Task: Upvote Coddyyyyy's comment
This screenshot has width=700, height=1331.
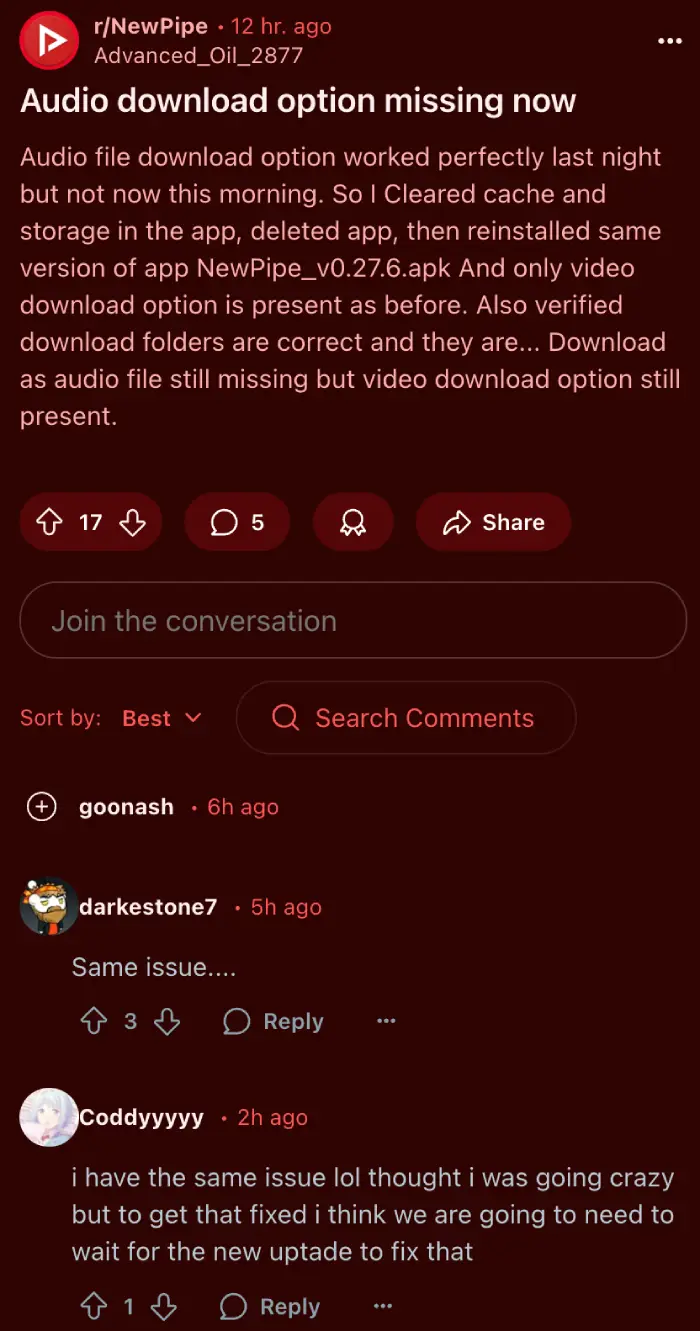Action: pos(92,1306)
